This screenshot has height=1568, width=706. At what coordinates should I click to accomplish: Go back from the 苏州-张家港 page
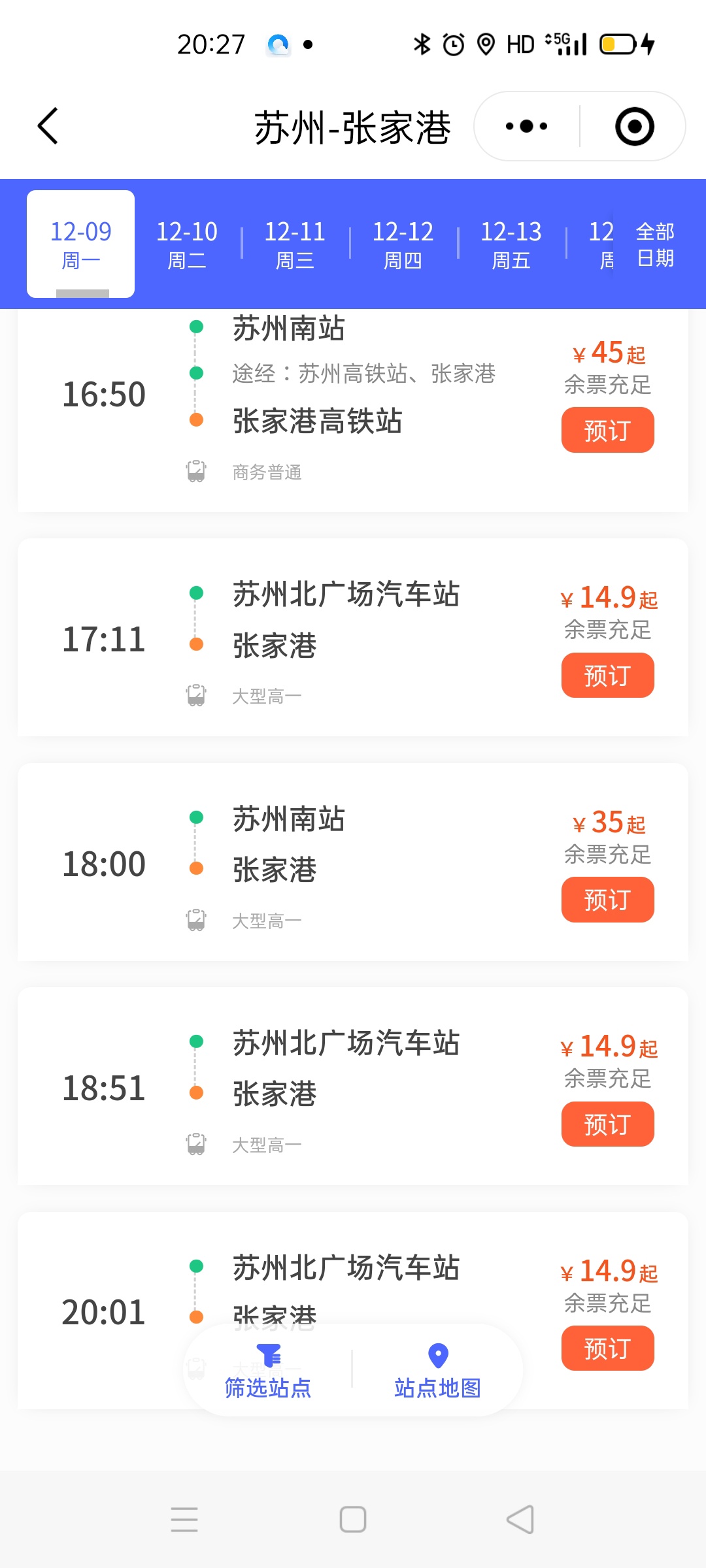pyautogui.click(x=48, y=125)
